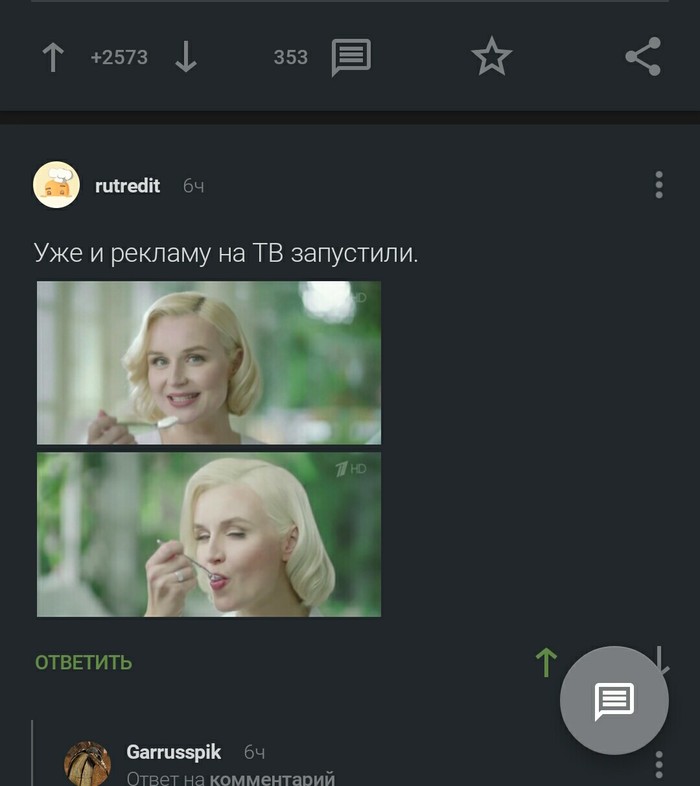
Task: Open rutredit's profile avatar
Action: pos(57,185)
